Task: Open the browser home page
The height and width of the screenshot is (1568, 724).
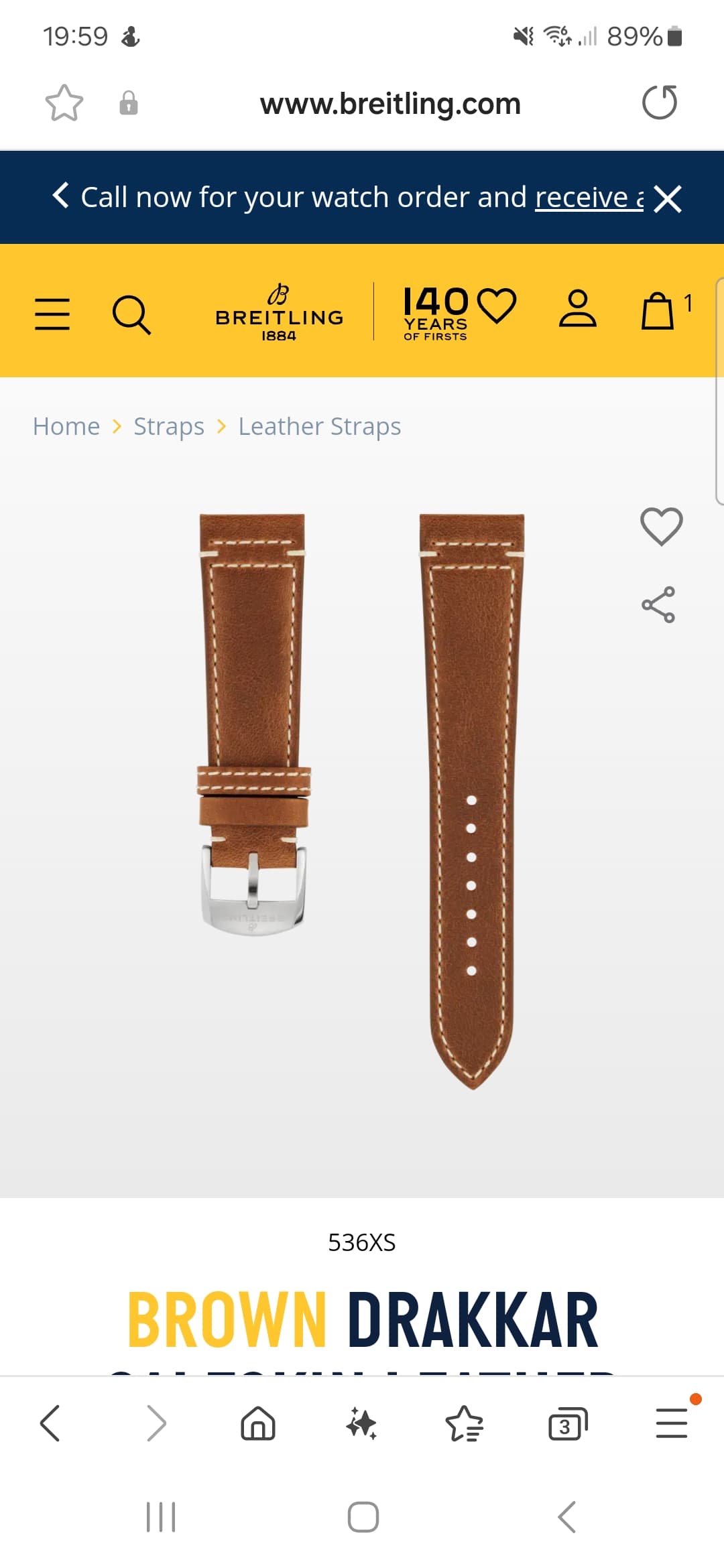Action: click(x=258, y=1423)
